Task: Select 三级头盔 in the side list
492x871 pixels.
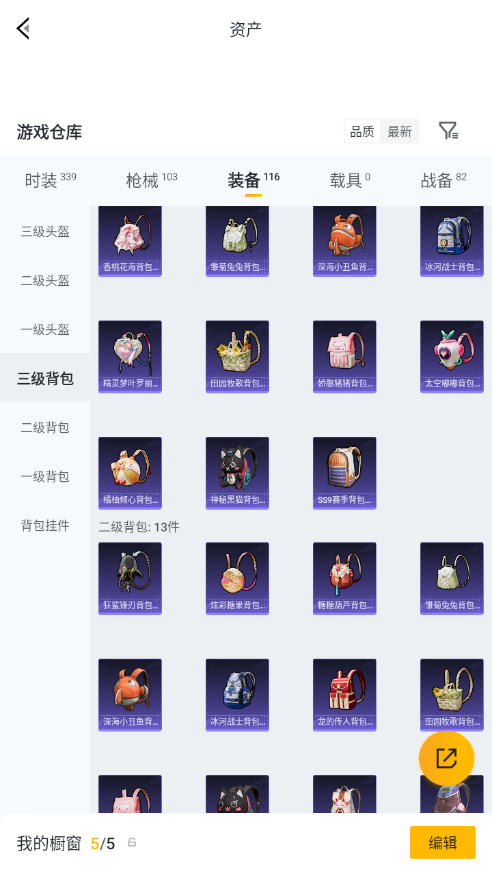Action: pyautogui.click(x=45, y=232)
